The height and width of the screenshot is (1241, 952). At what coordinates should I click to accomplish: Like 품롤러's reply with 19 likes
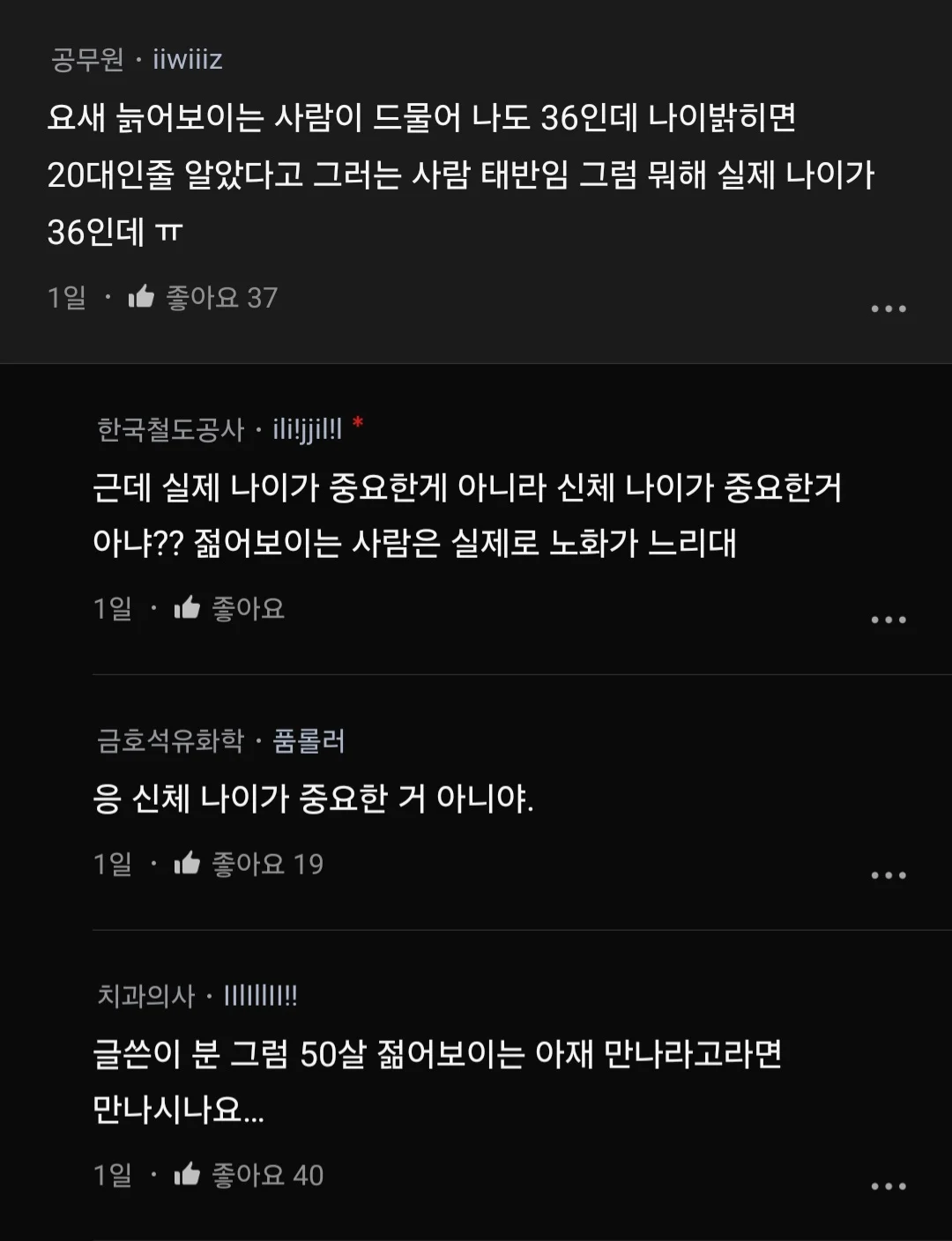(x=188, y=864)
